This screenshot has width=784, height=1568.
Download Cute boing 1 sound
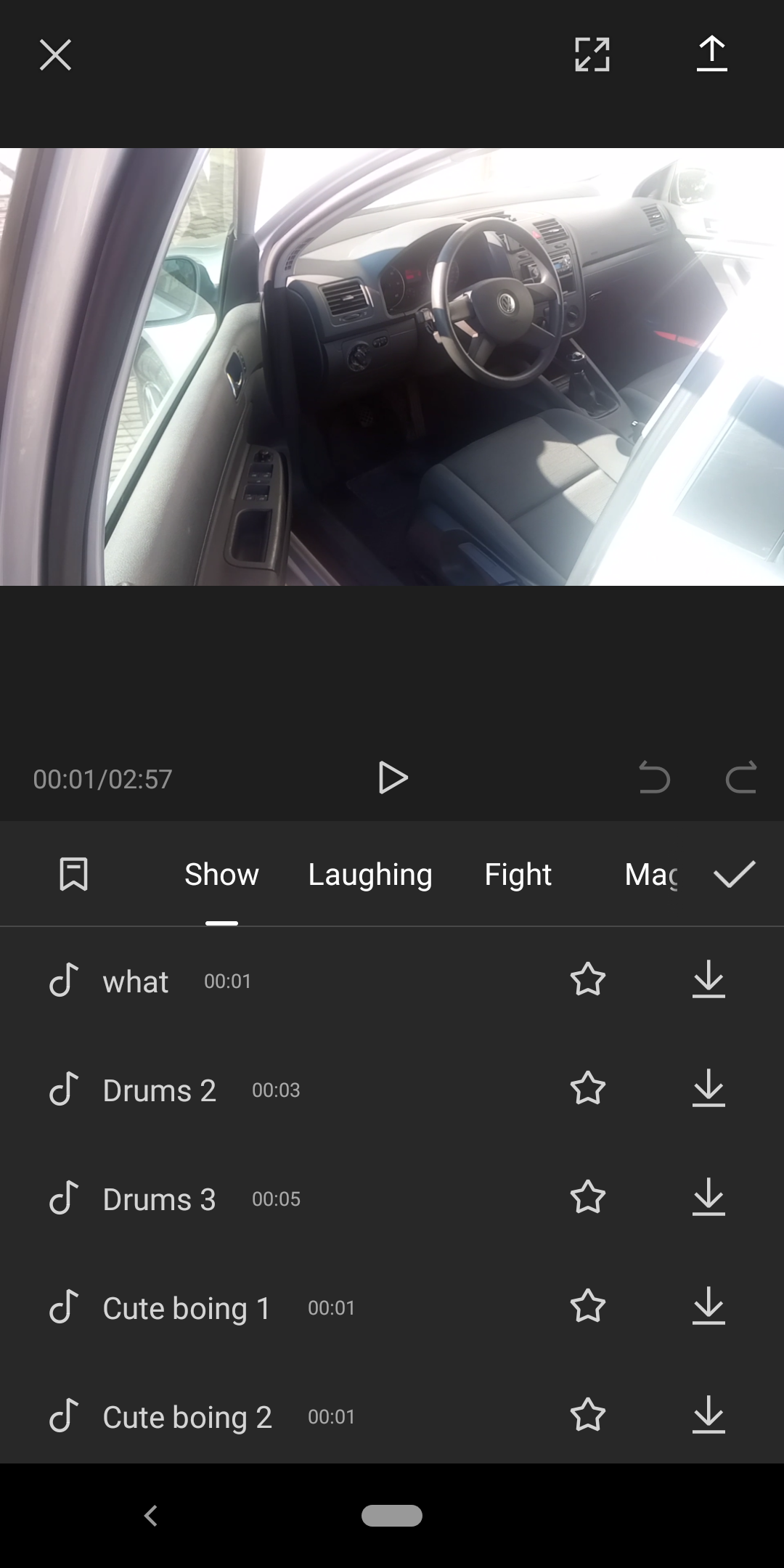[x=709, y=1307]
